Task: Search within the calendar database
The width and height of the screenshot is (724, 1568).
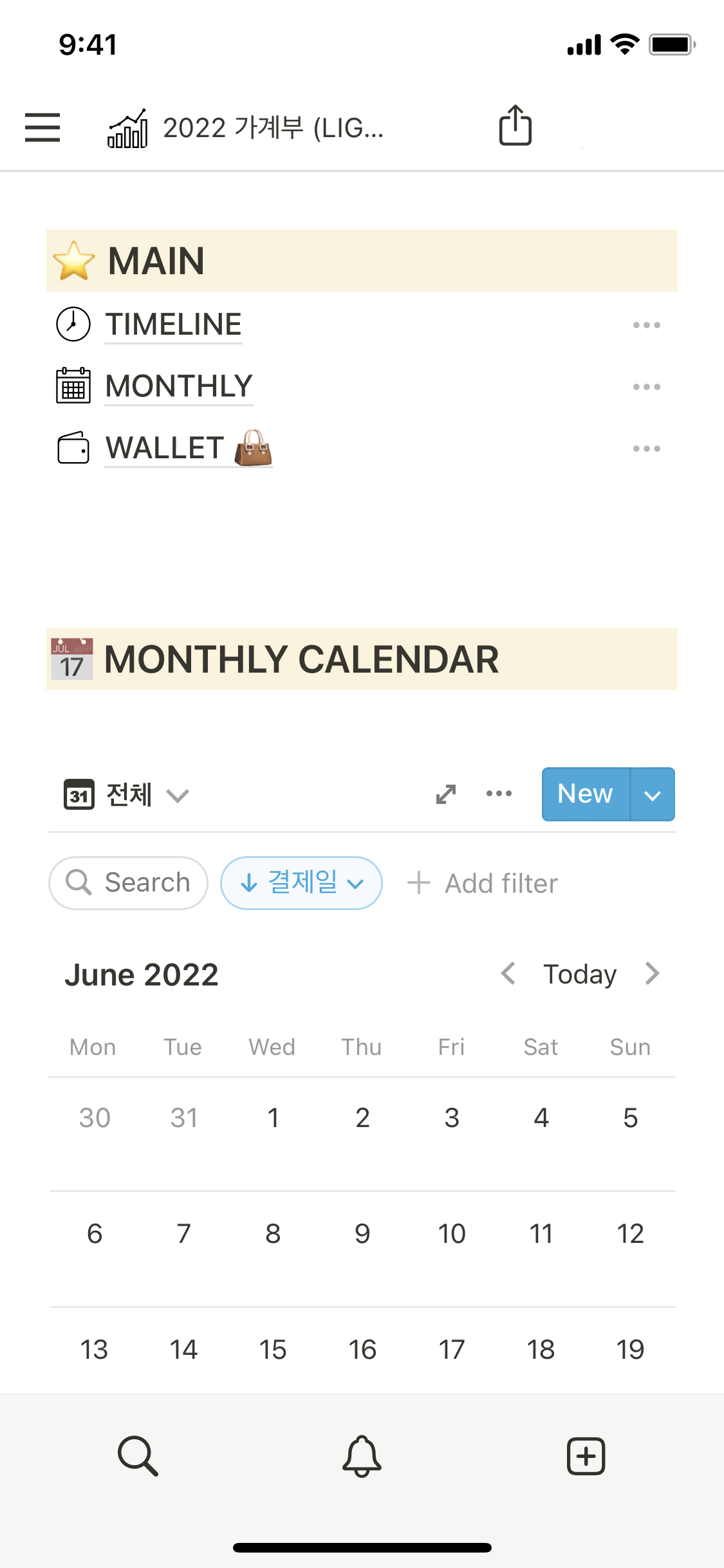Action: click(x=128, y=882)
